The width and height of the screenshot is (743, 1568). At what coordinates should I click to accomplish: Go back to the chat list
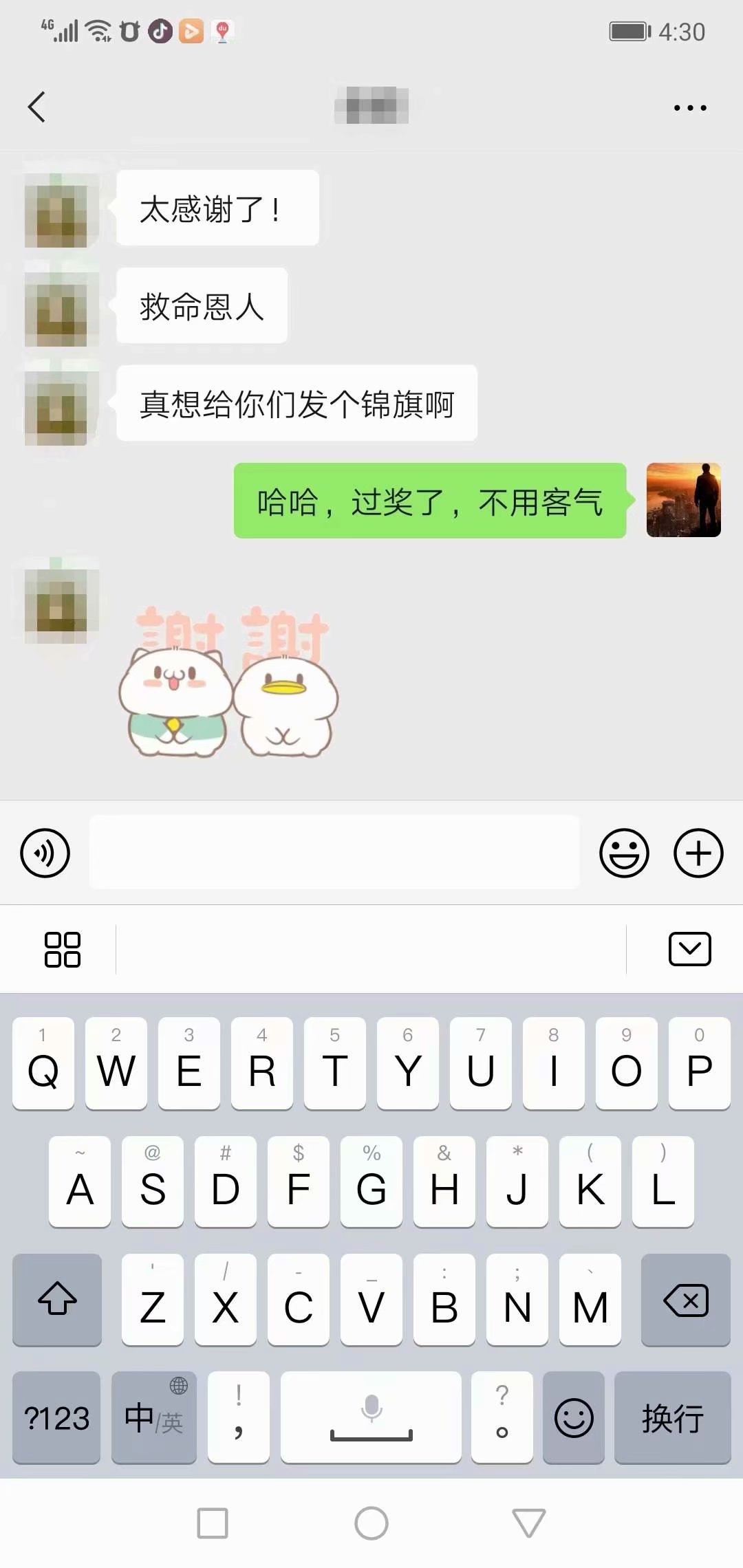[x=37, y=107]
